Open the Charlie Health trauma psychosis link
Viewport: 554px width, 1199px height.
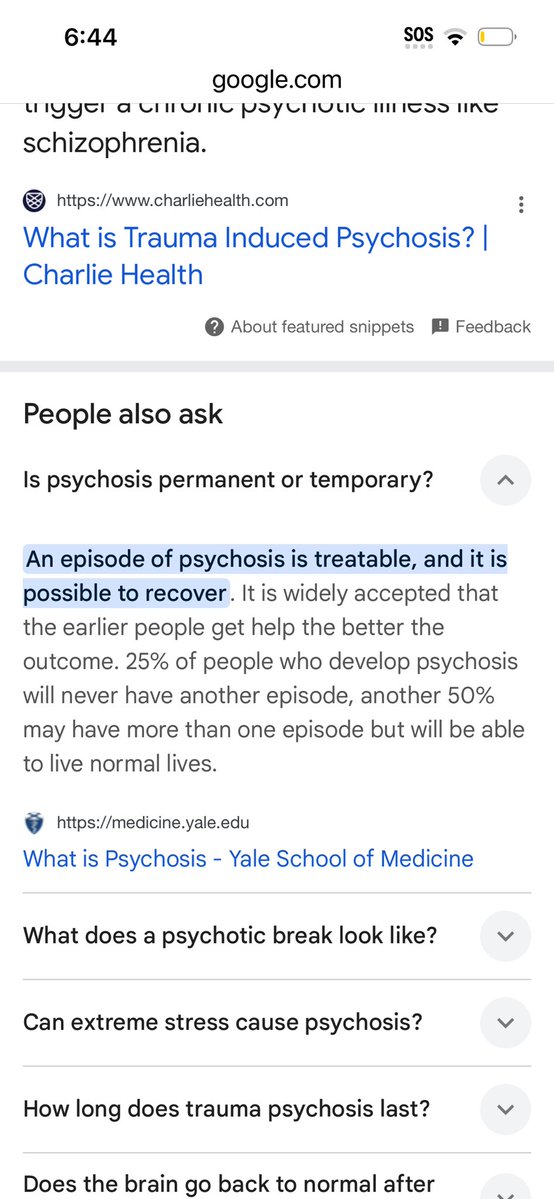point(256,255)
